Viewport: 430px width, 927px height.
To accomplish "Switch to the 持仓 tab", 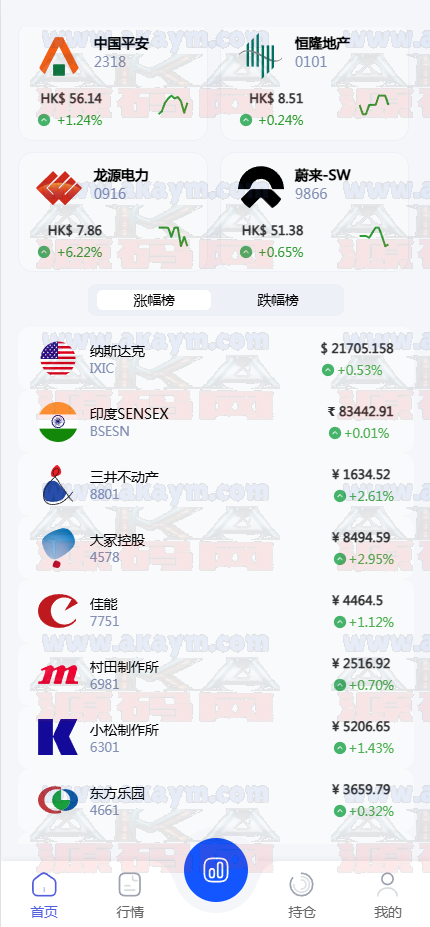I will 302,896.
